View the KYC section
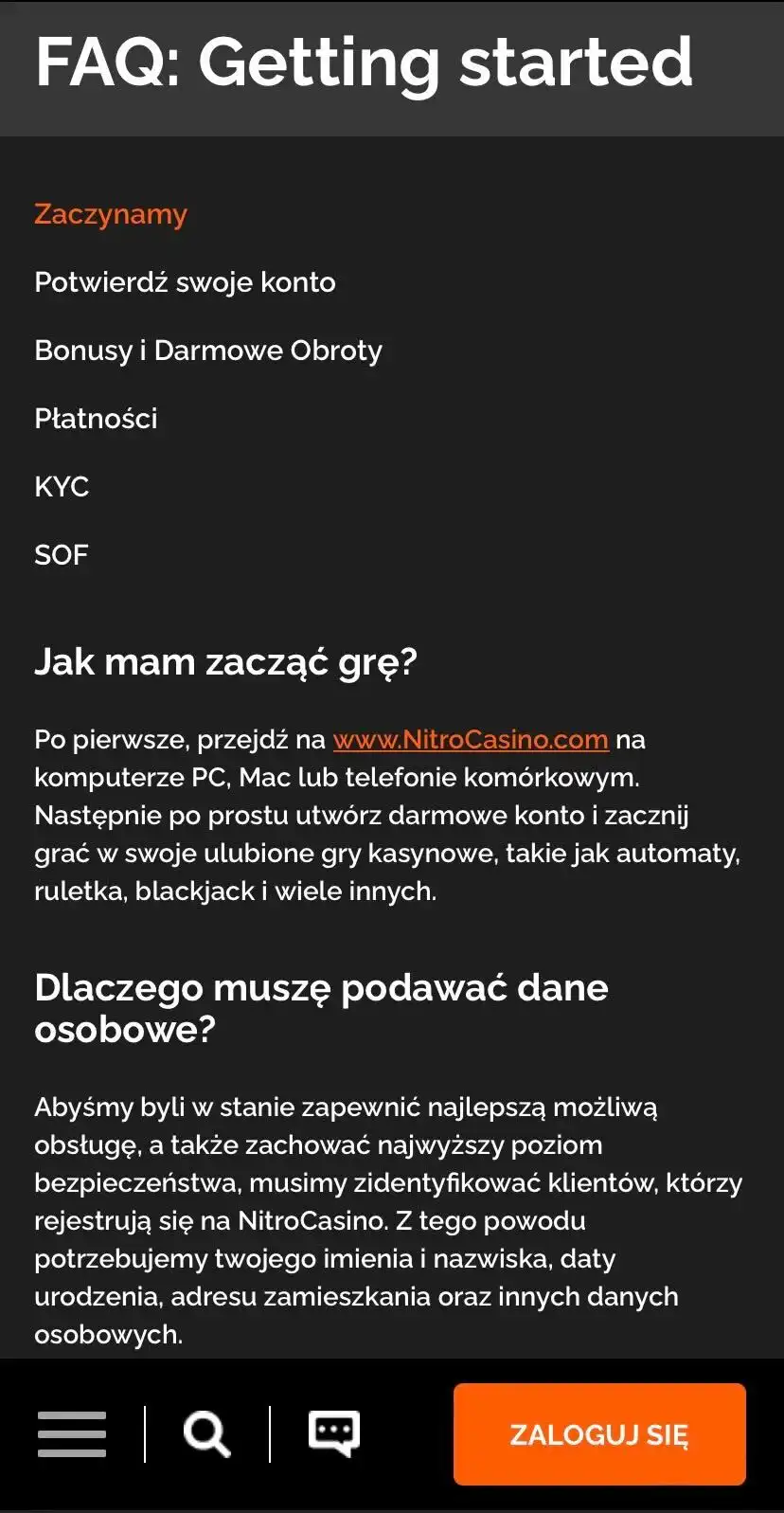Image resolution: width=784 pixels, height=1513 pixels. pos(62,487)
